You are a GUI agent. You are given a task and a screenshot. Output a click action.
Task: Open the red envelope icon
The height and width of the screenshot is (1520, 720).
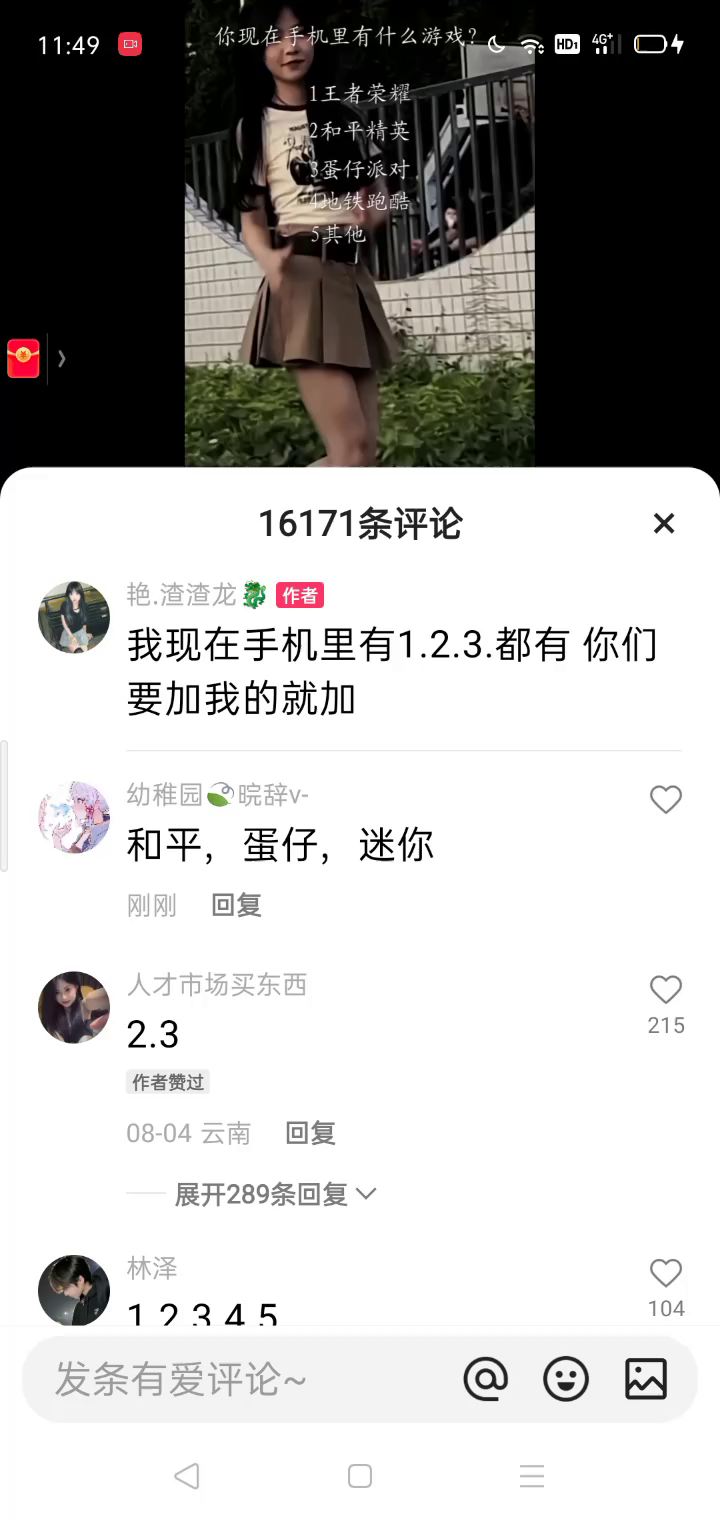pos(24,358)
